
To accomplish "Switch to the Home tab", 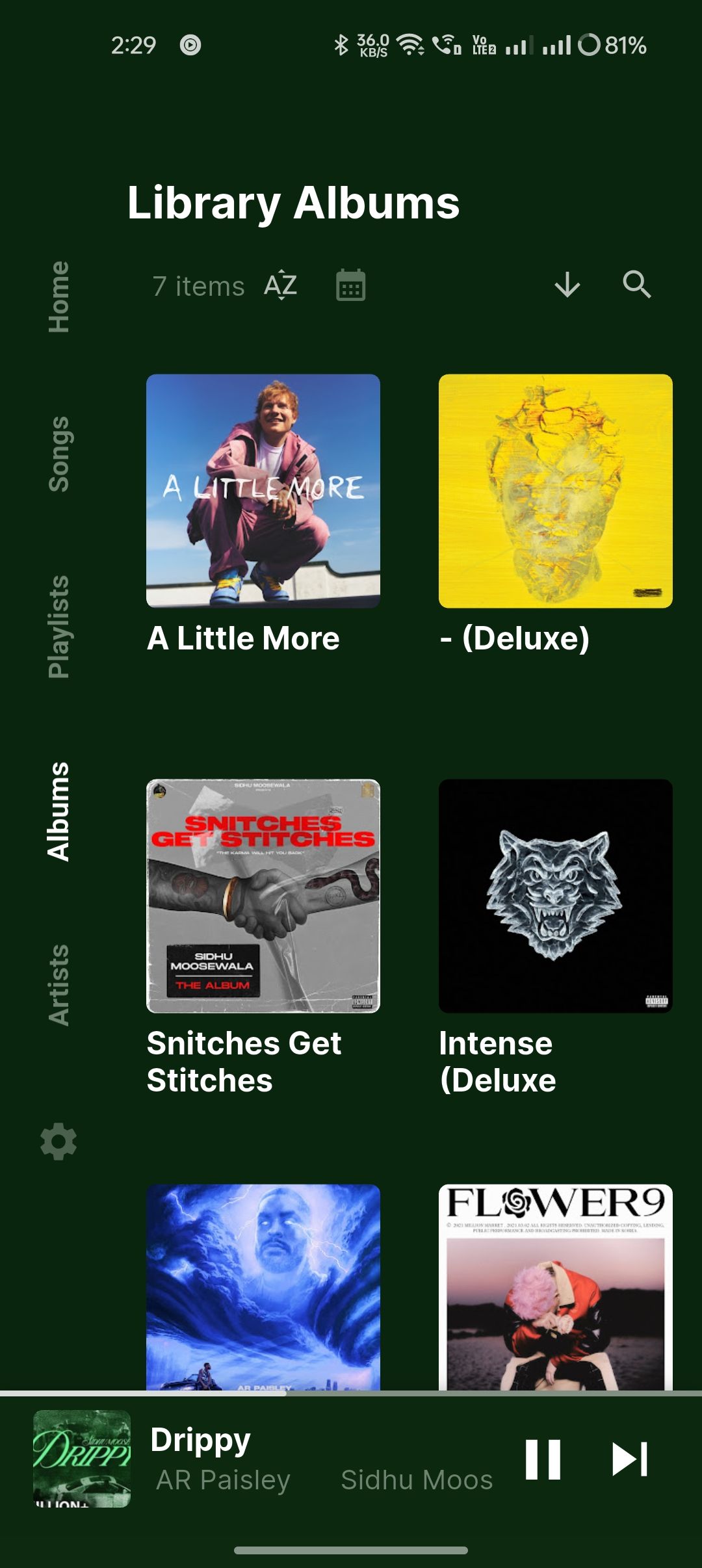I will pyautogui.click(x=58, y=296).
